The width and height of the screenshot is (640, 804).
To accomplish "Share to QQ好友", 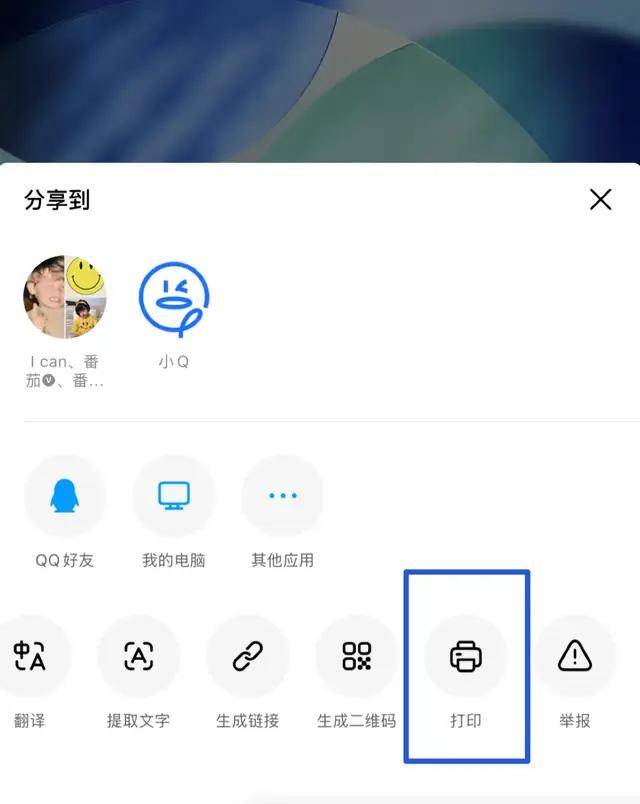I will coord(65,496).
